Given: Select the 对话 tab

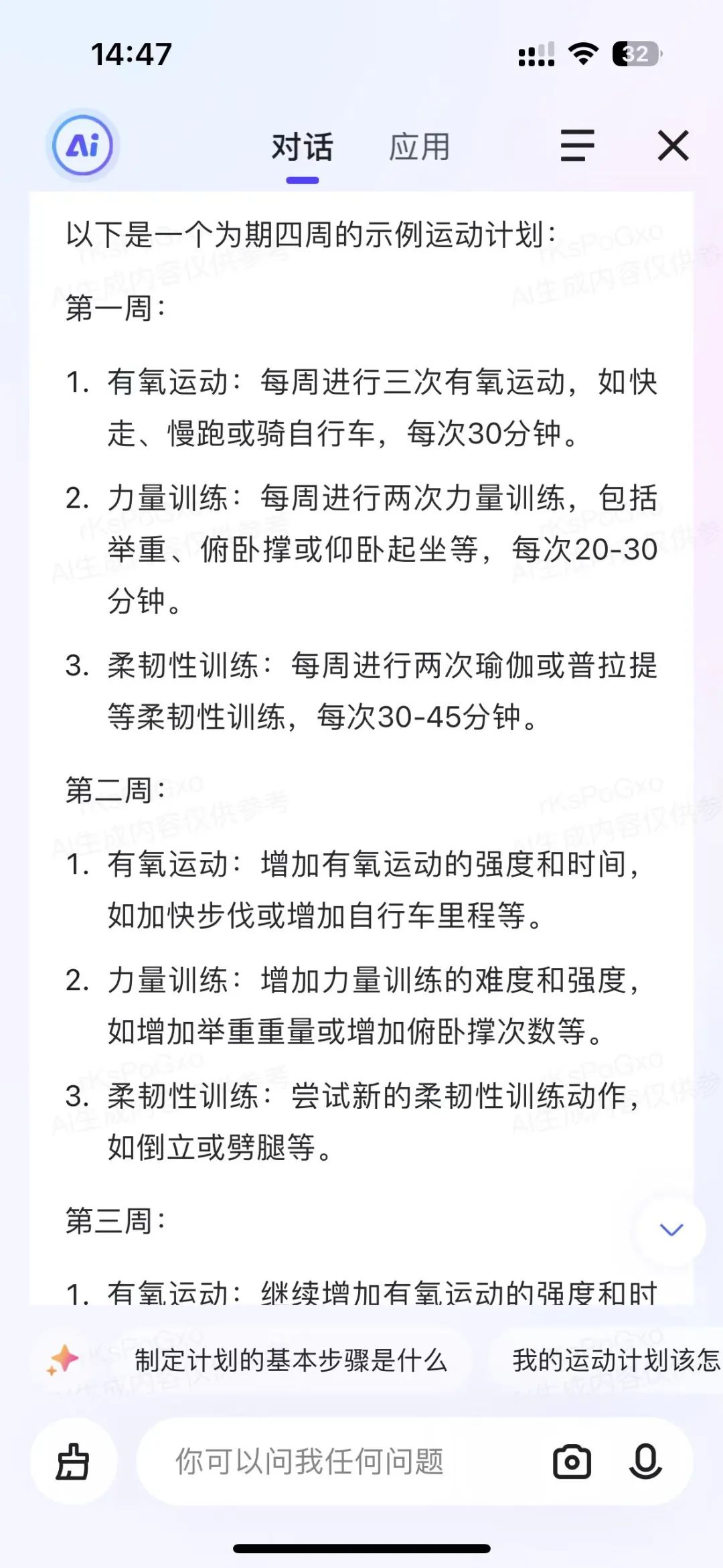Looking at the screenshot, I should [x=302, y=147].
